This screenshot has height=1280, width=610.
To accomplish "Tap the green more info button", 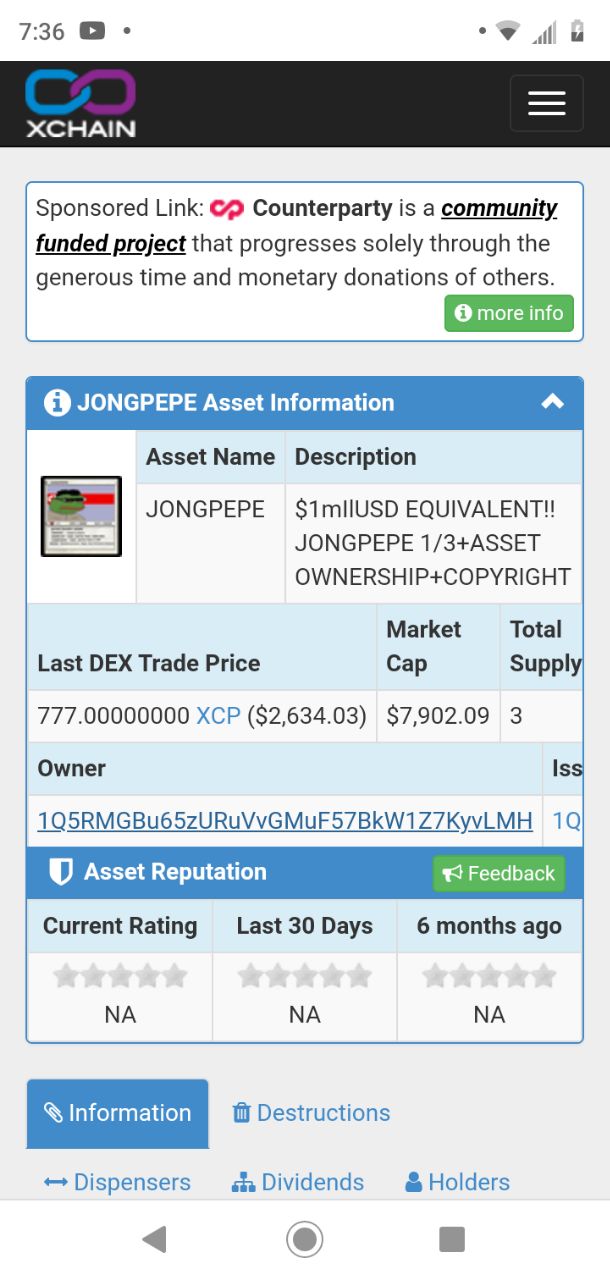I will [x=509, y=313].
